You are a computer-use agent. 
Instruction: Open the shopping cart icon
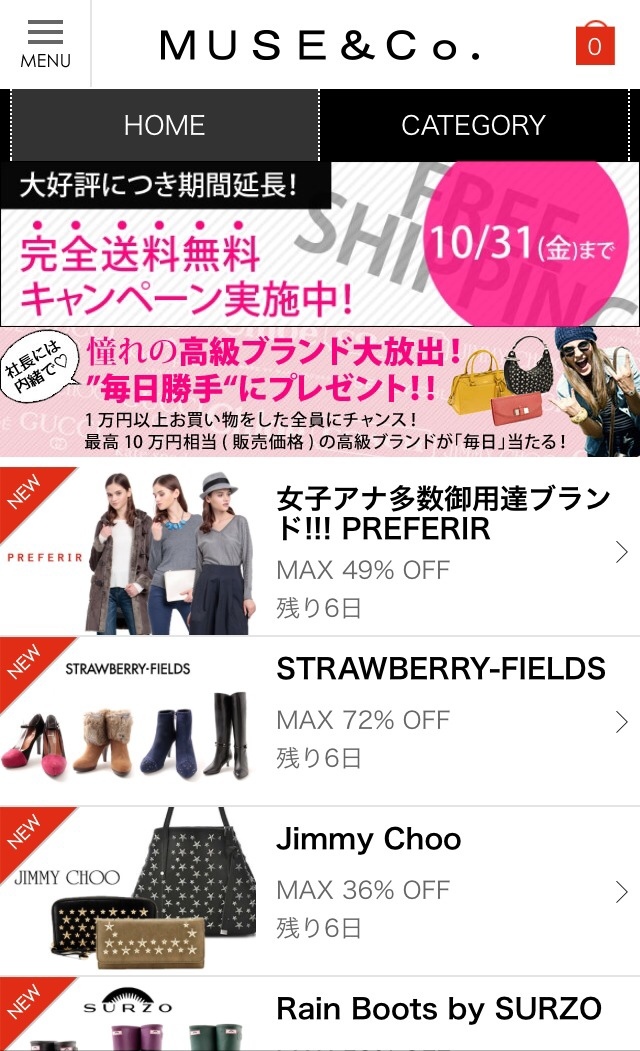tap(594, 44)
